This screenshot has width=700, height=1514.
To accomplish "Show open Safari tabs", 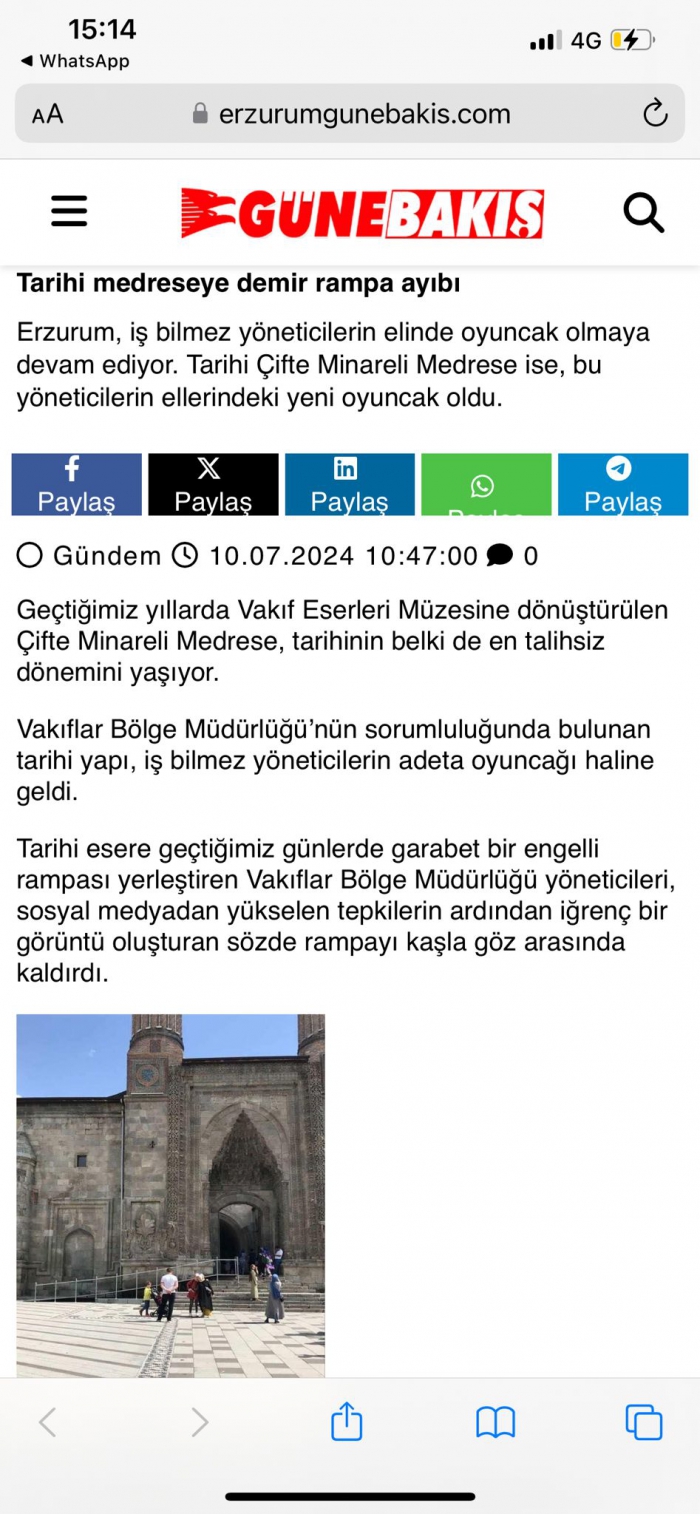I will coord(643,1421).
